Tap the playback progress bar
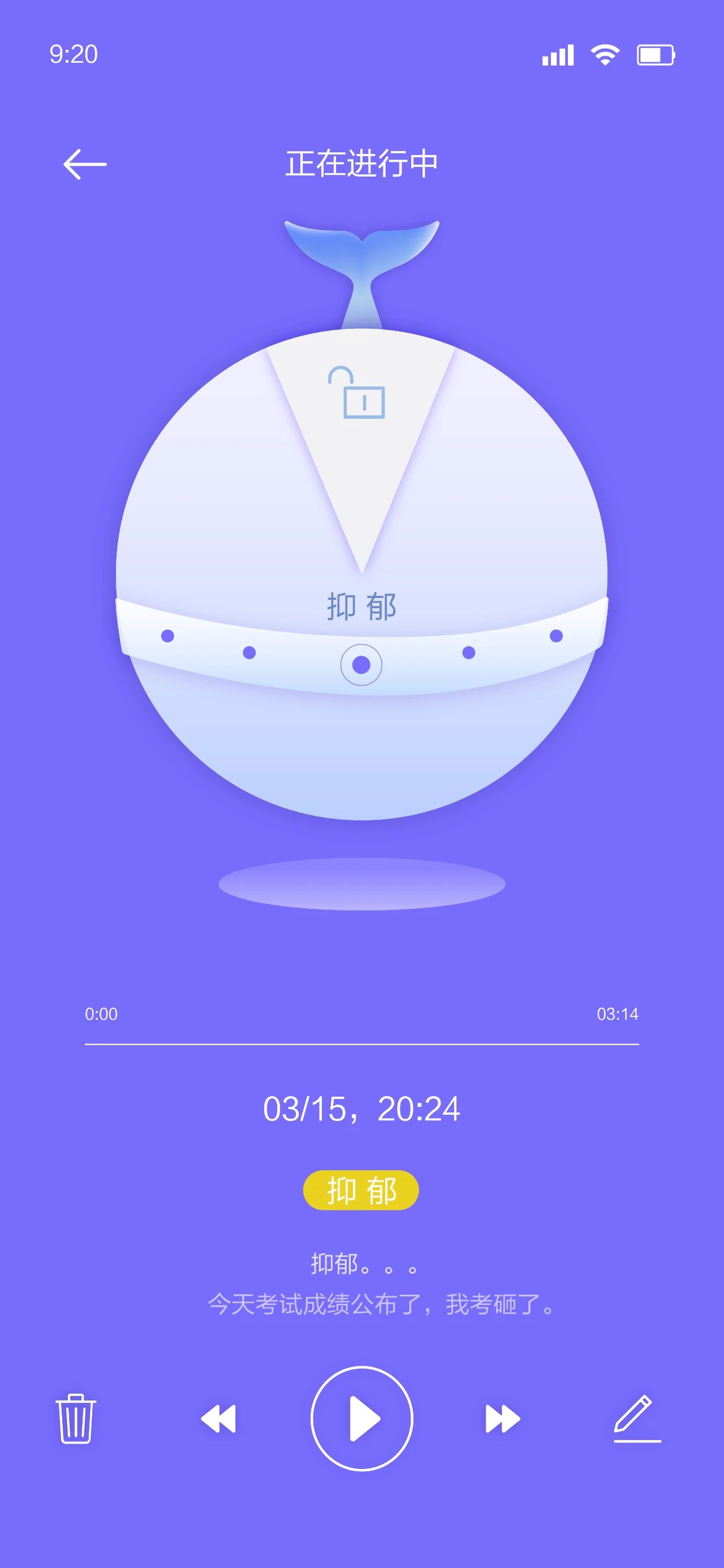The width and height of the screenshot is (724, 1568). [x=361, y=1044]
